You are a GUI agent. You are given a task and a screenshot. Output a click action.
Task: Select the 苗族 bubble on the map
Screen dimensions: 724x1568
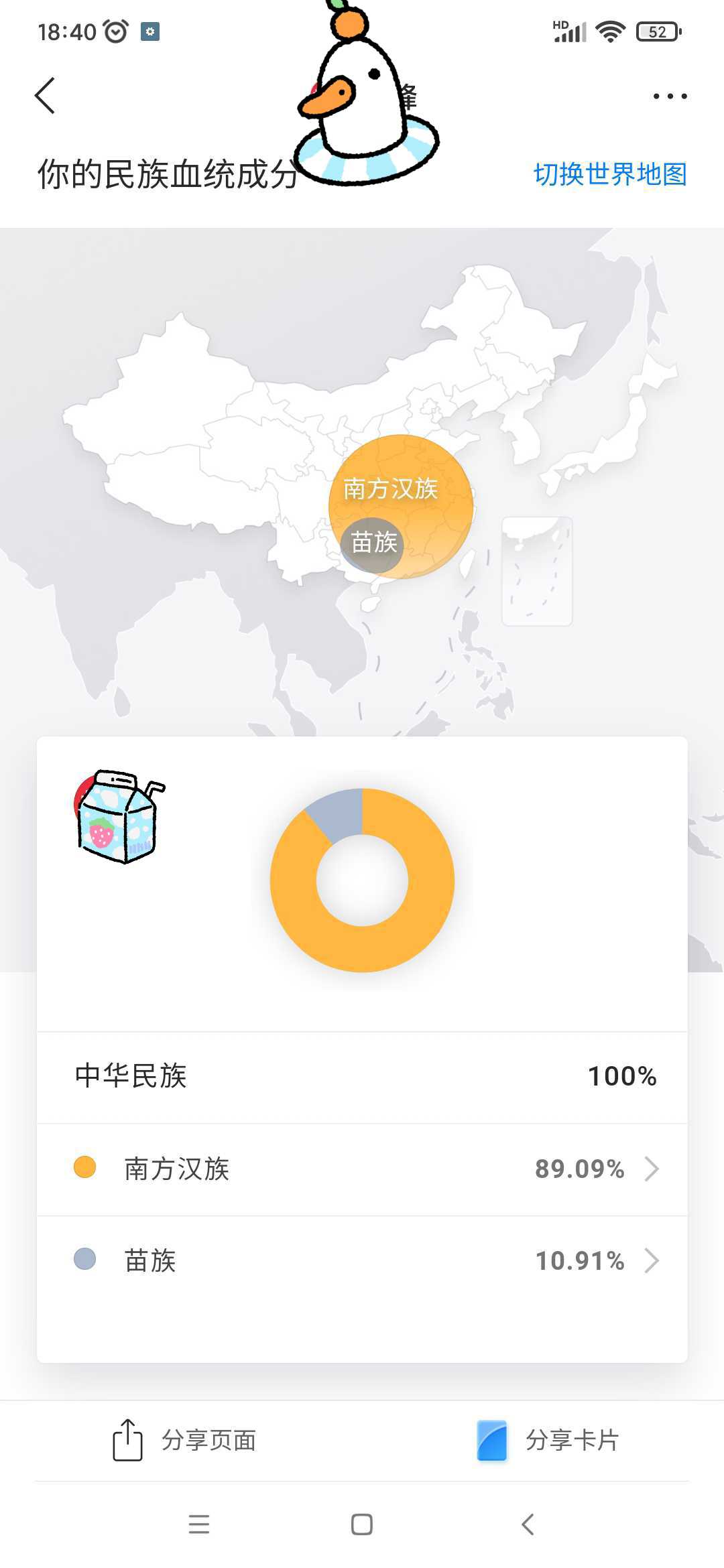click(x=373, y=544)
